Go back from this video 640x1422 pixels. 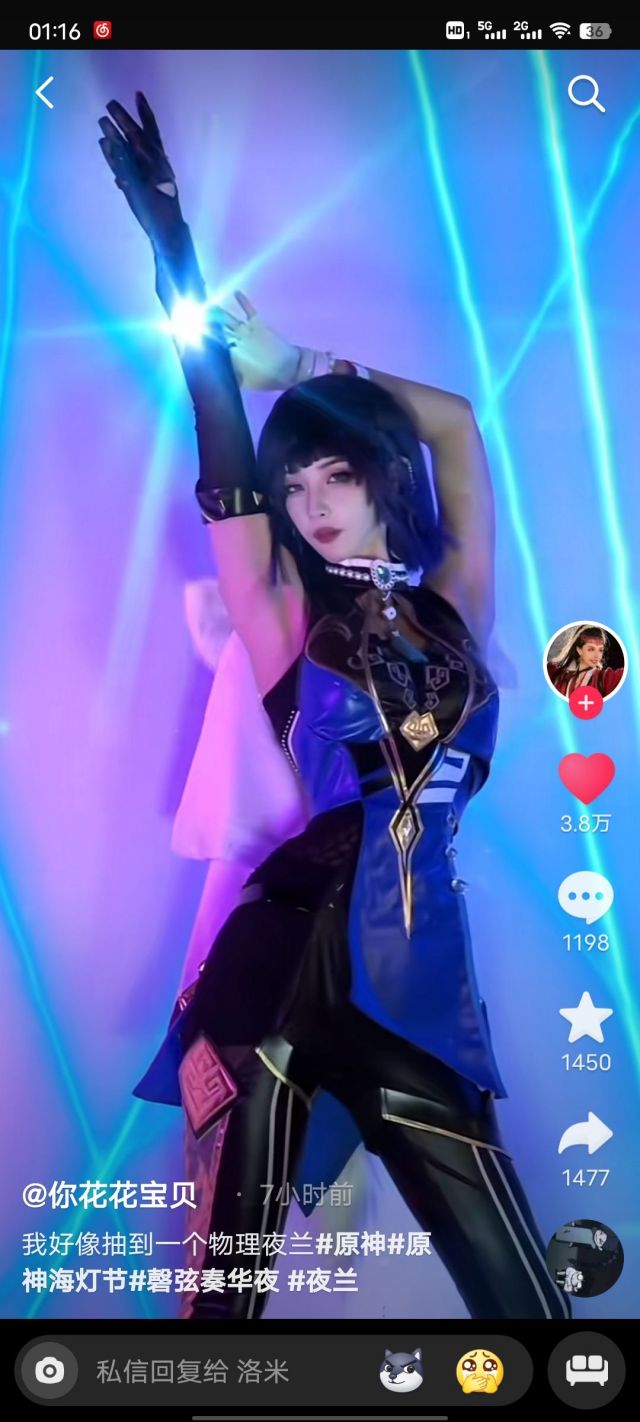[44, 93]
